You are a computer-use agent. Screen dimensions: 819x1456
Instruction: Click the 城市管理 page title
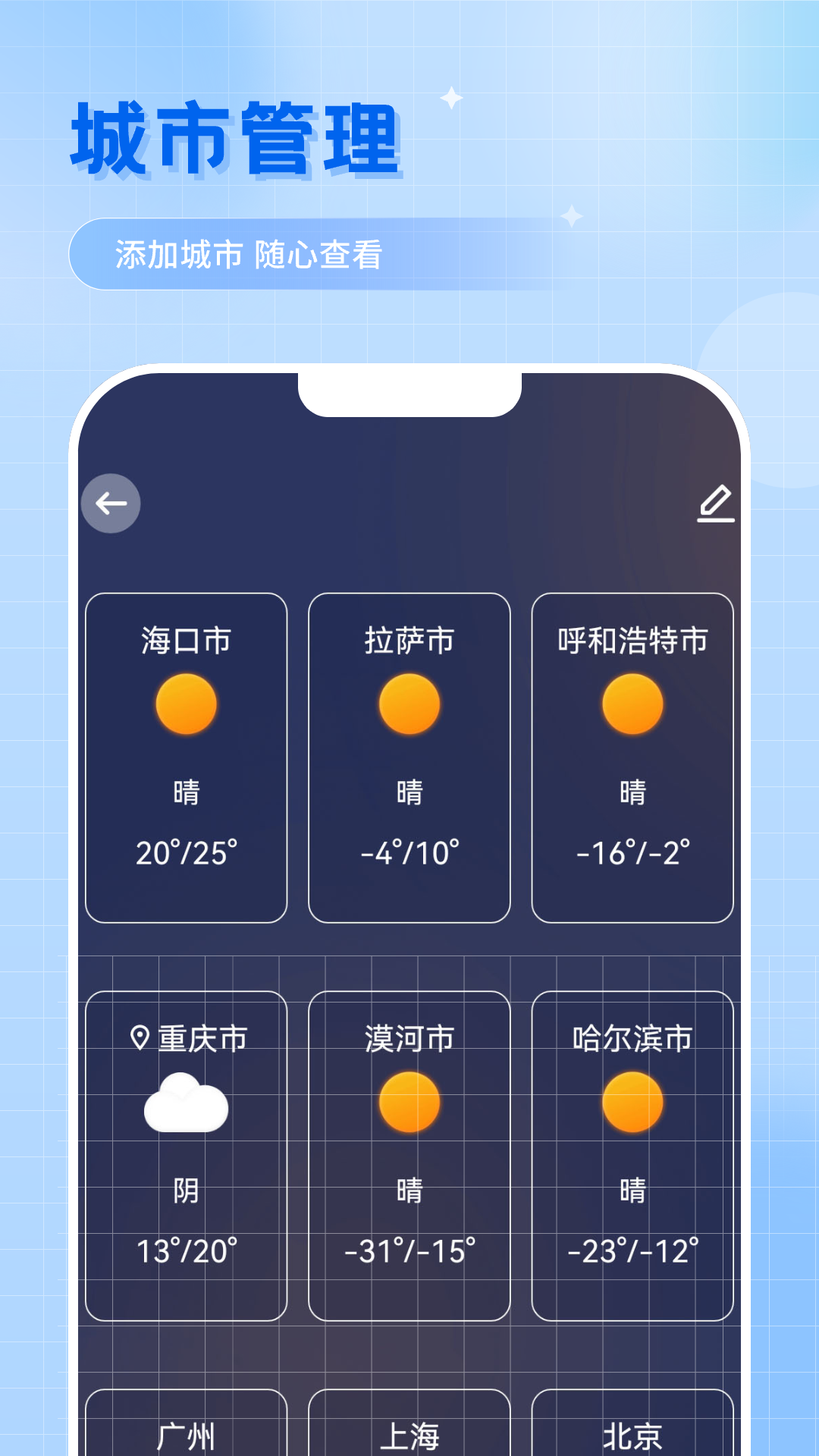tap(235, 136)
